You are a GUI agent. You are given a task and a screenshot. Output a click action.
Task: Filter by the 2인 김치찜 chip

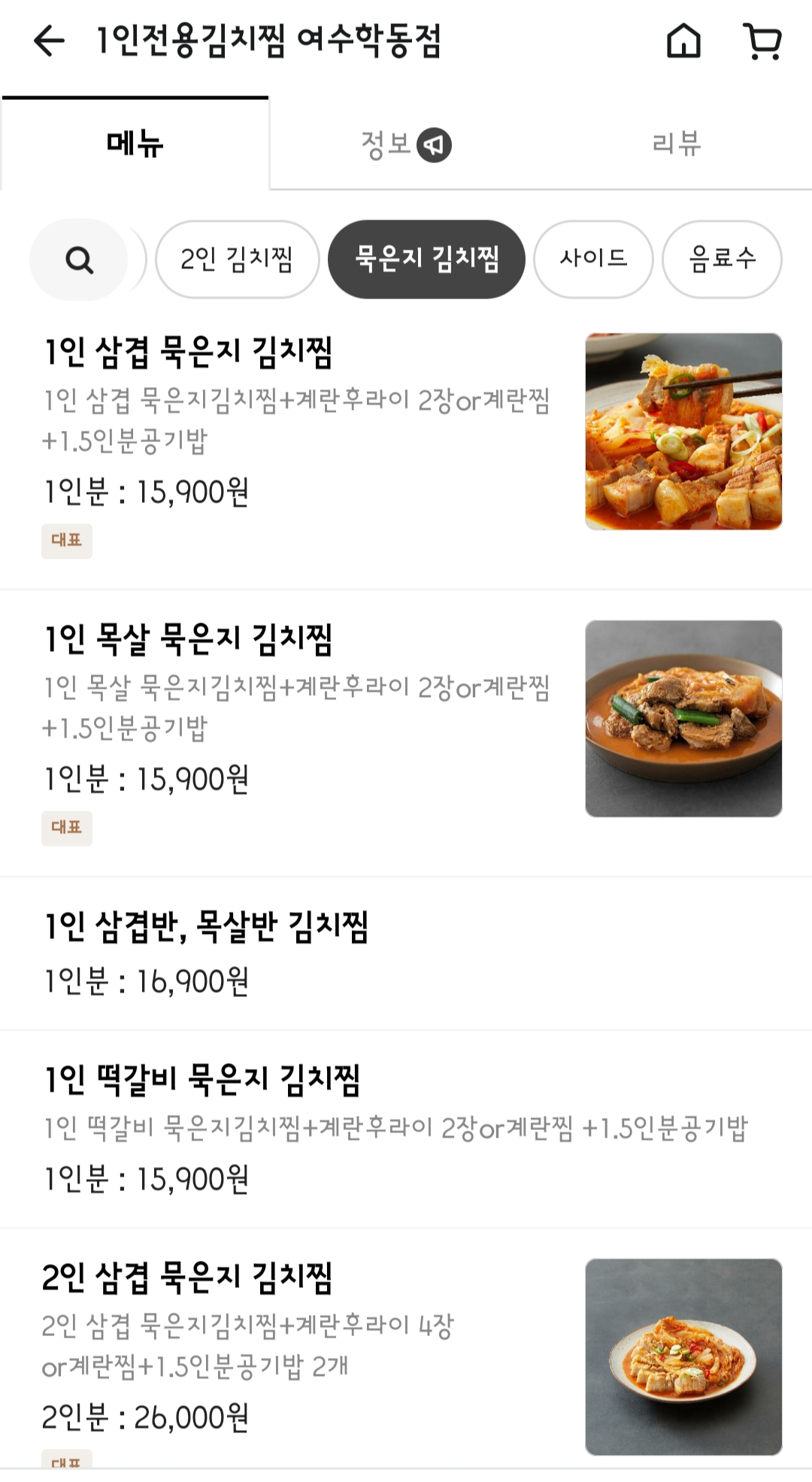237,259
